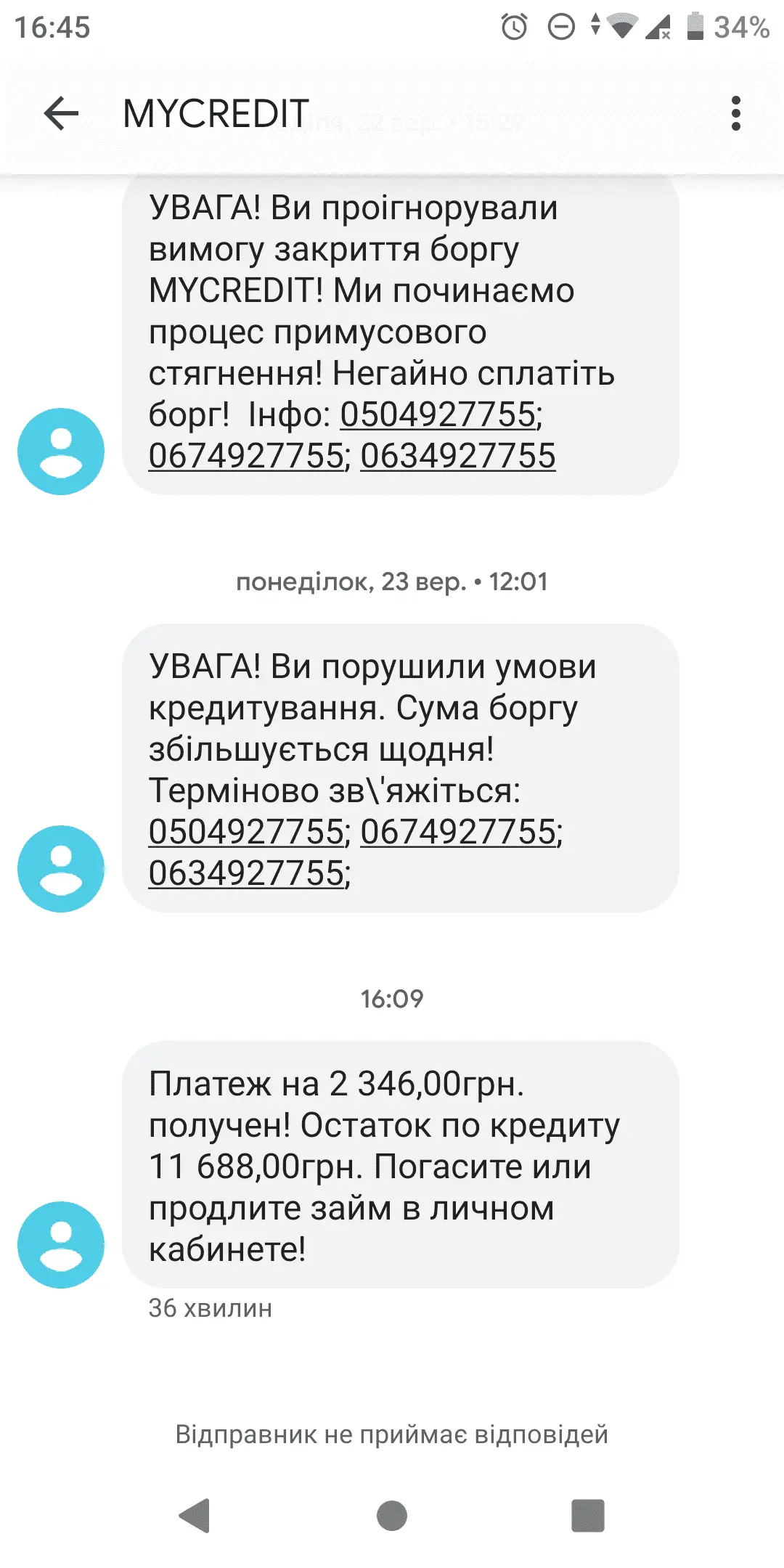
Task: Open recent apps from navigation bar
Action: click(587, 1516)
